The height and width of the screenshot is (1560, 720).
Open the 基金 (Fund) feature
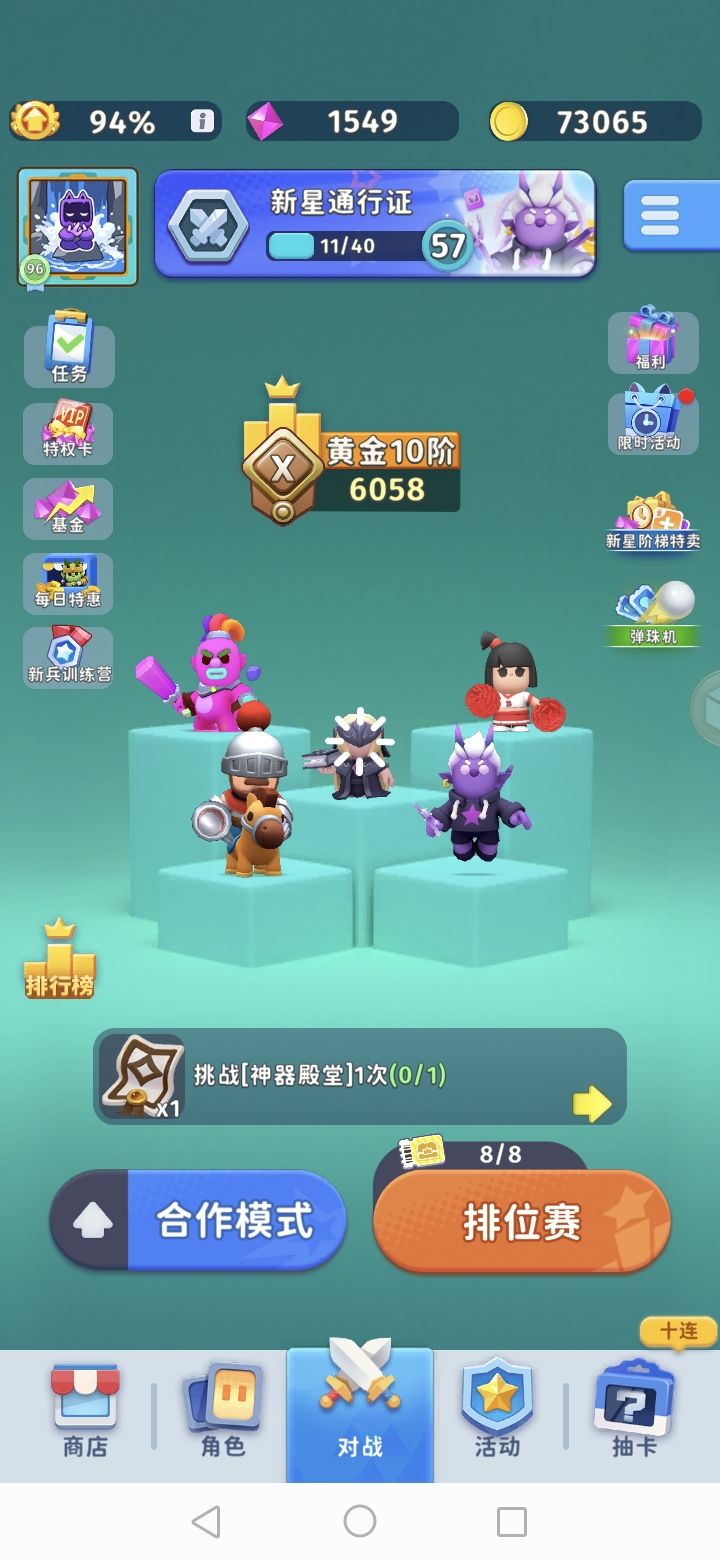(67, 508)
